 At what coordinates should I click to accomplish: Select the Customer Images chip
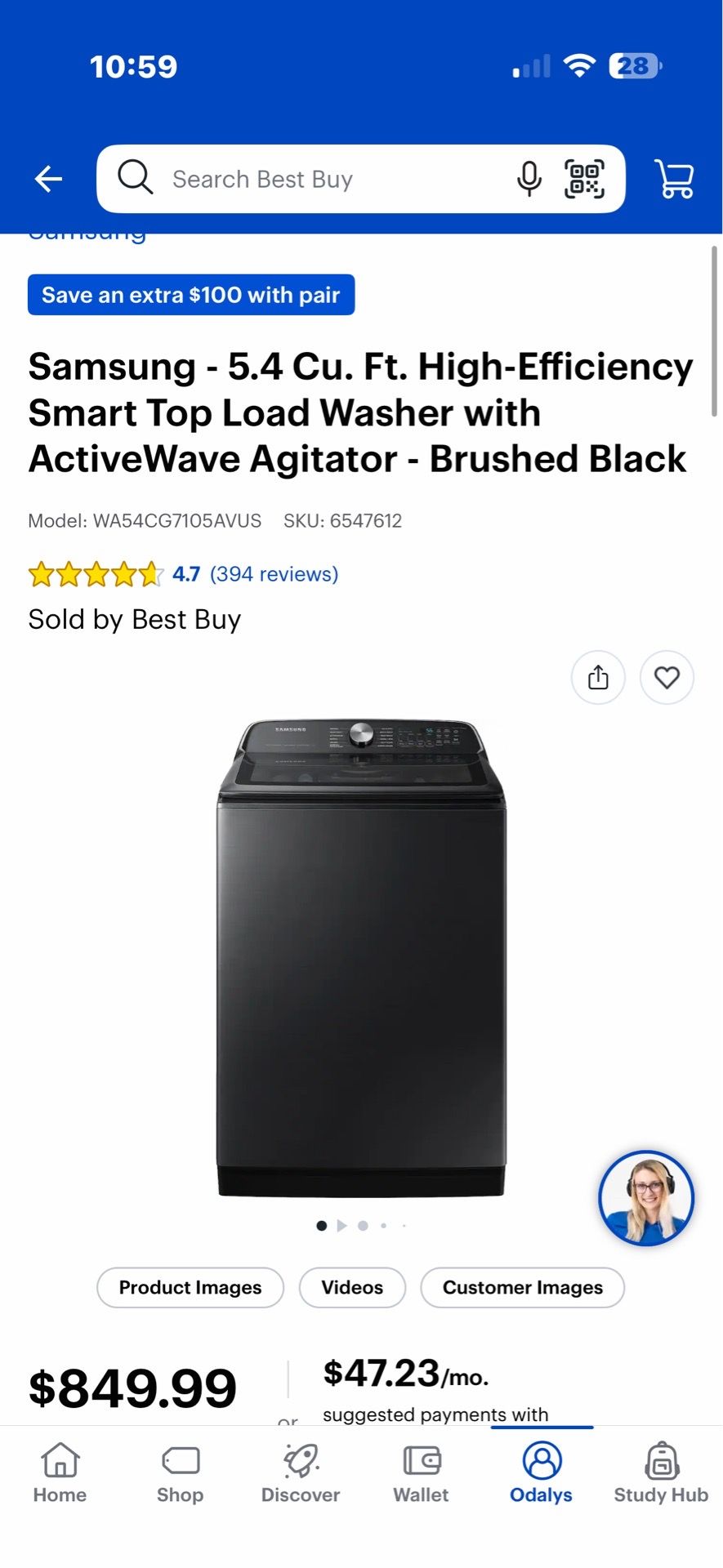523,1288
